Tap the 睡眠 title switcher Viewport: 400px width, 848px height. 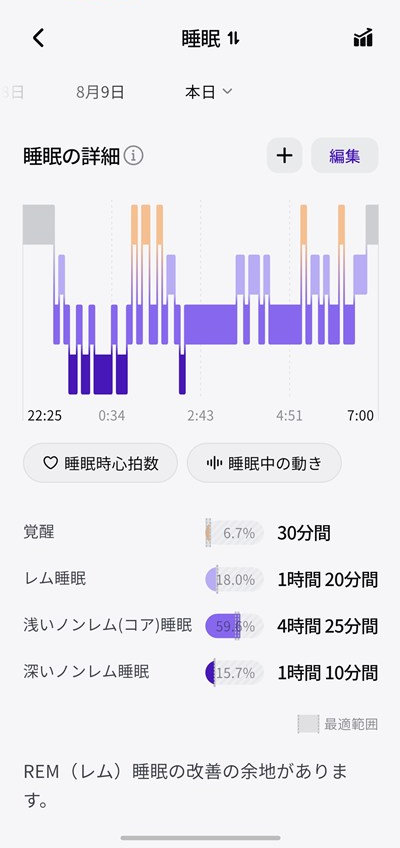click(x=210, y=38)
